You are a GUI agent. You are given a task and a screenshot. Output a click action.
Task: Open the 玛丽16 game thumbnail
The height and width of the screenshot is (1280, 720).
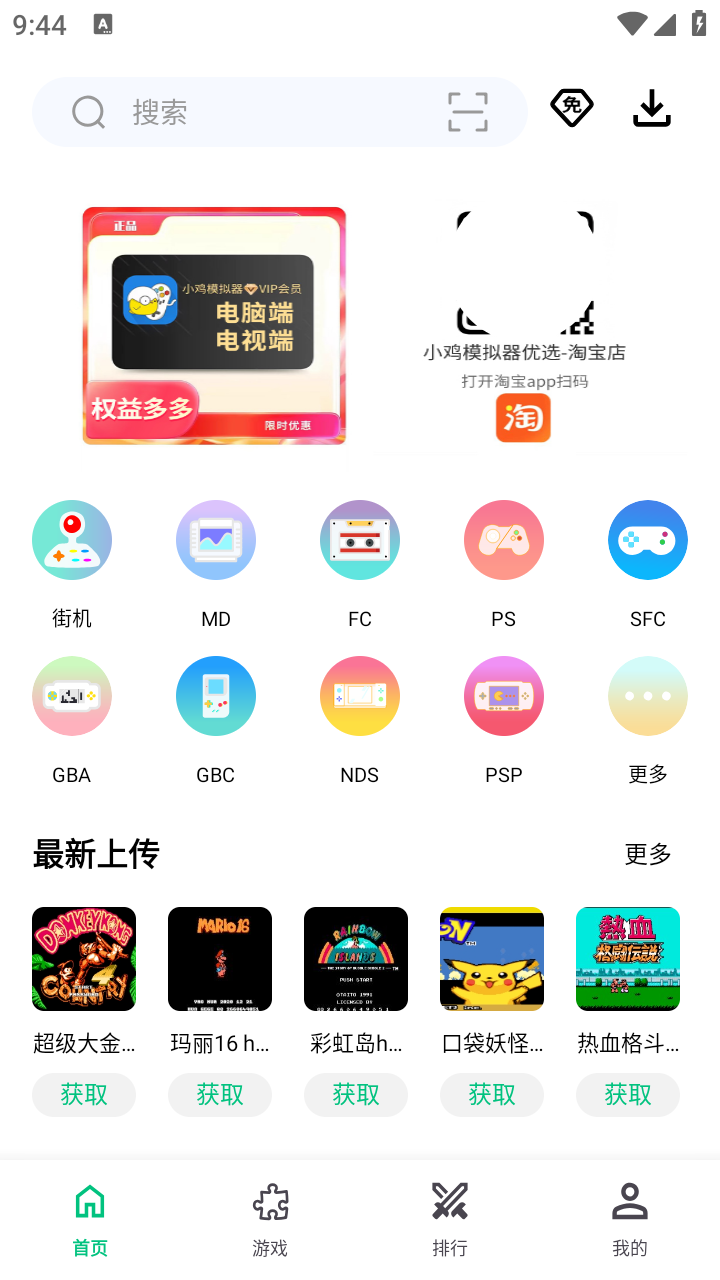pyautogui.click(x=220, y=958)
